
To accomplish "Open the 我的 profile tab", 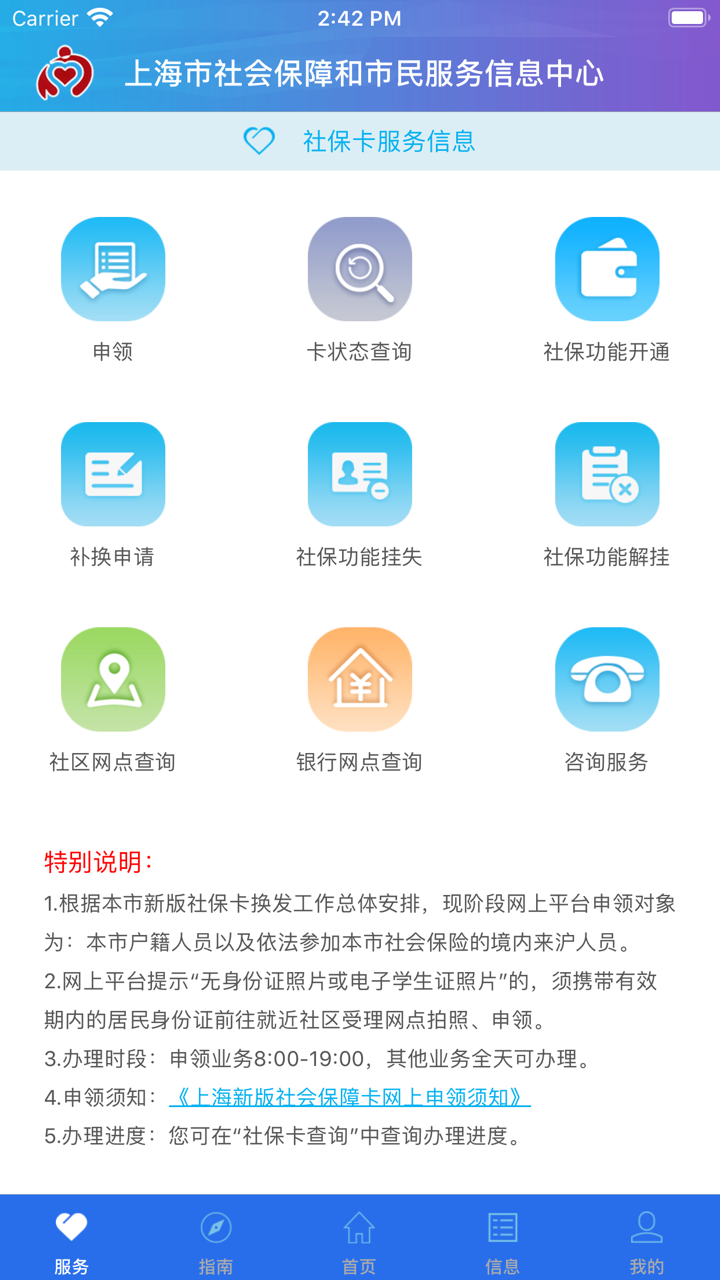I will click(x=648, y=1237).
